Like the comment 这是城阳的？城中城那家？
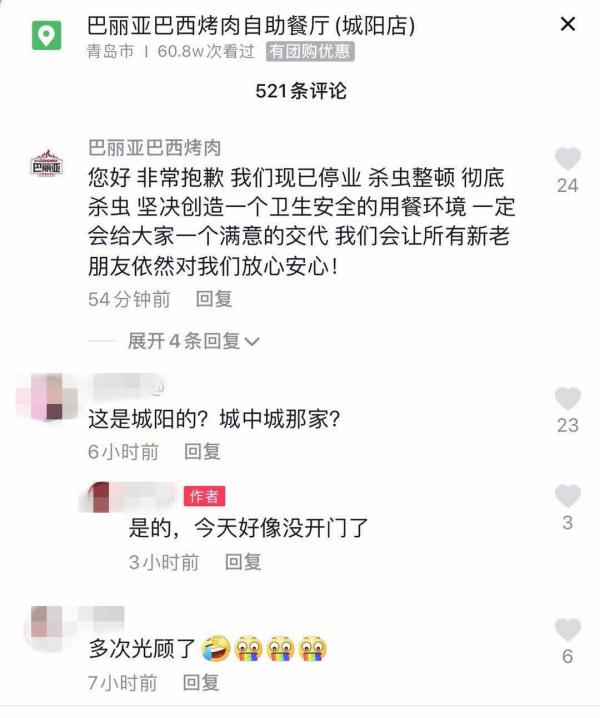The width and height of the screenshot is (600, 718). click(568, 399)
